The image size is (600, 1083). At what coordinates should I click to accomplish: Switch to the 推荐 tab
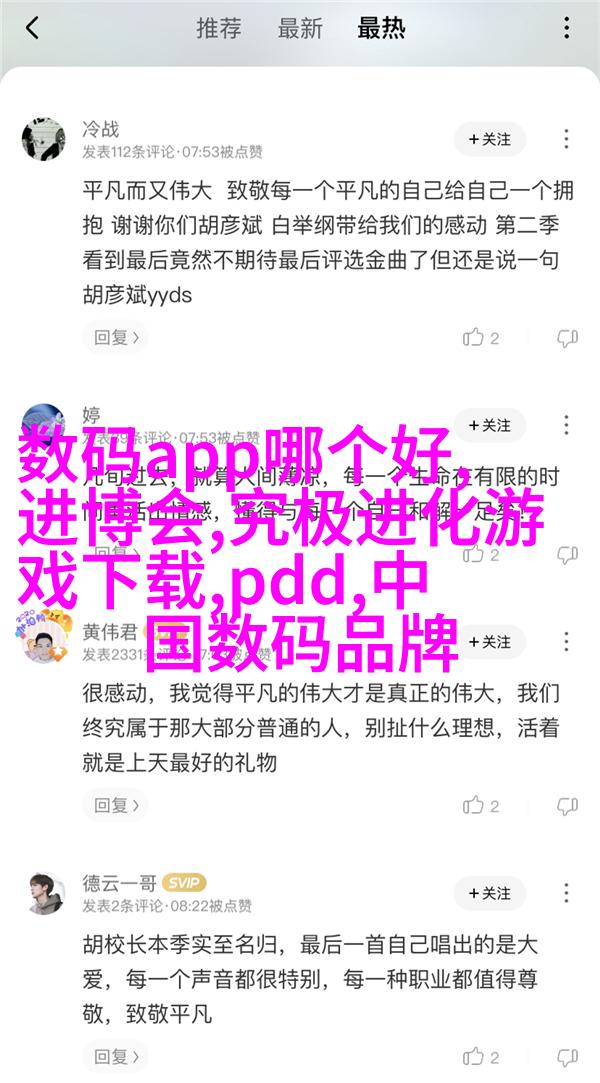[218, 29]
